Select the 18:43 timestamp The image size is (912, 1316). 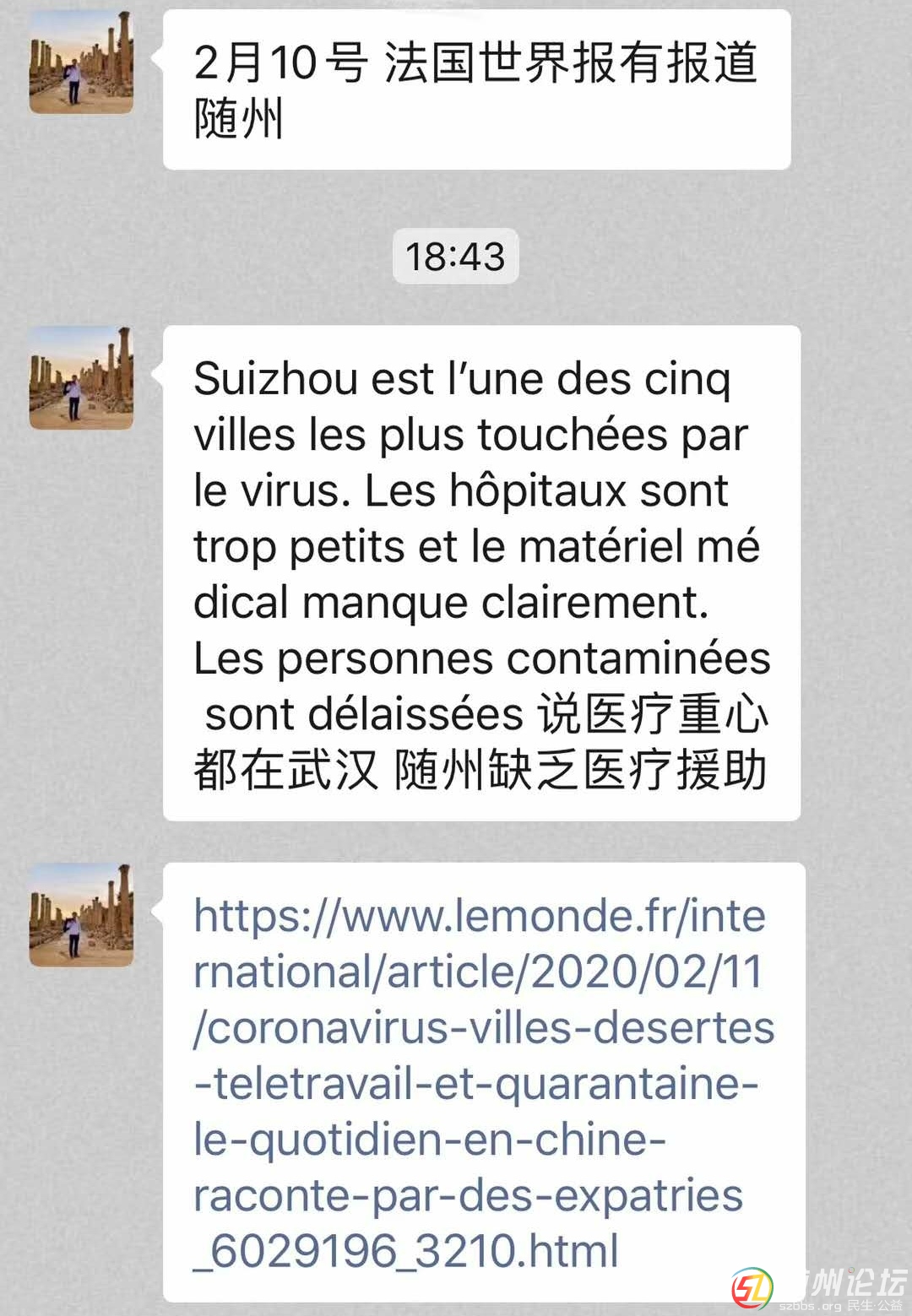[x=453, y=254]
